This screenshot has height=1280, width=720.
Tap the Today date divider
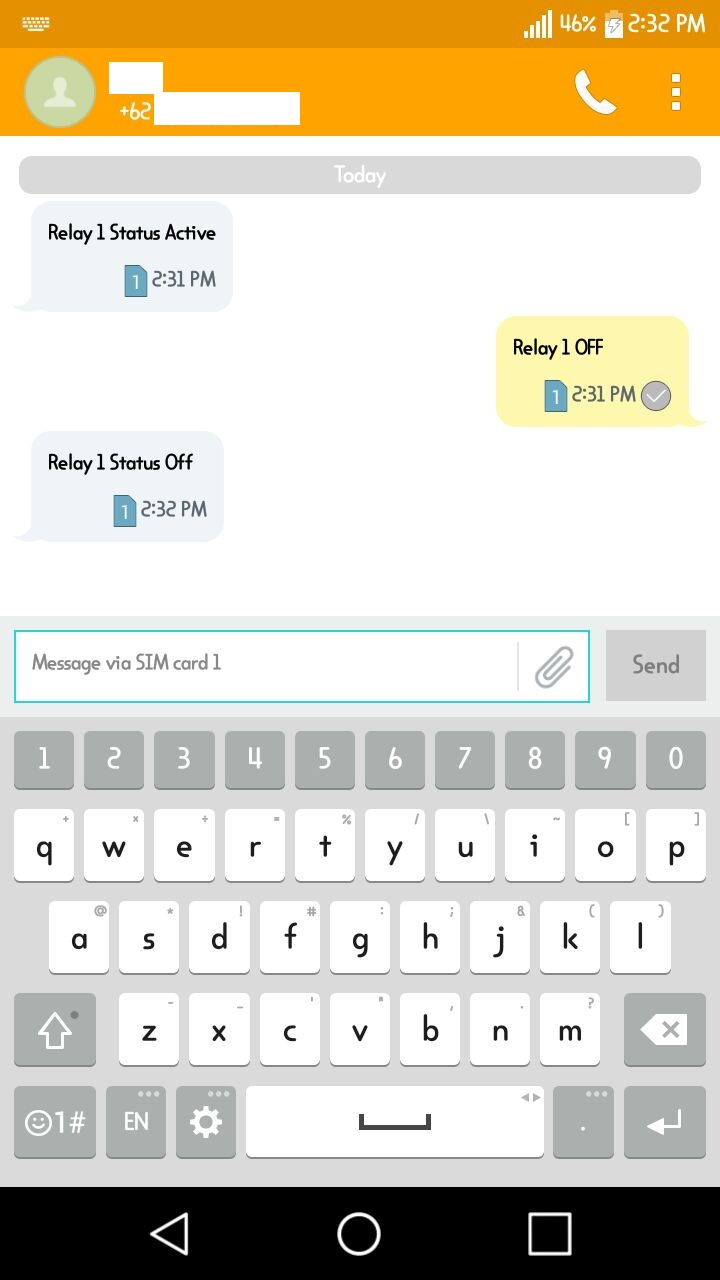(359, 174)
